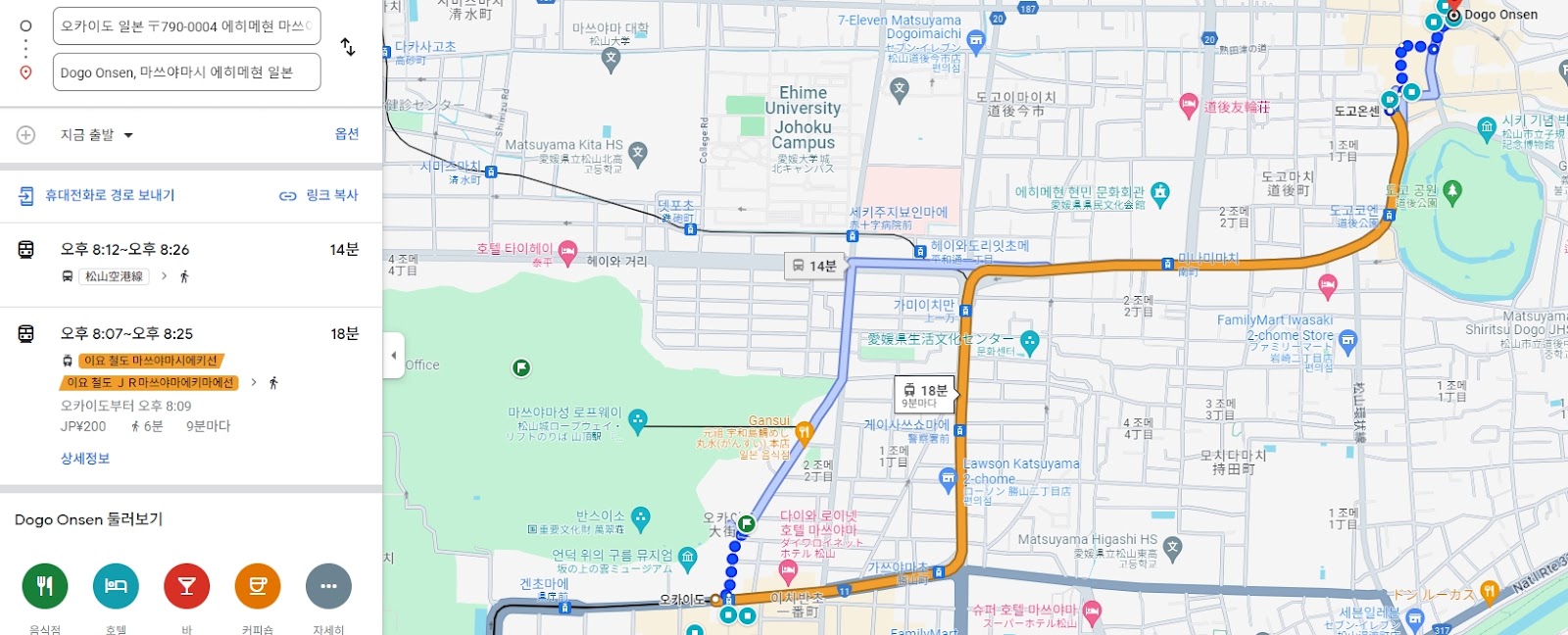
Task: Explore 호텔 near Dogo Onsen
Action: pyautogui.click(x=116, y=587)
